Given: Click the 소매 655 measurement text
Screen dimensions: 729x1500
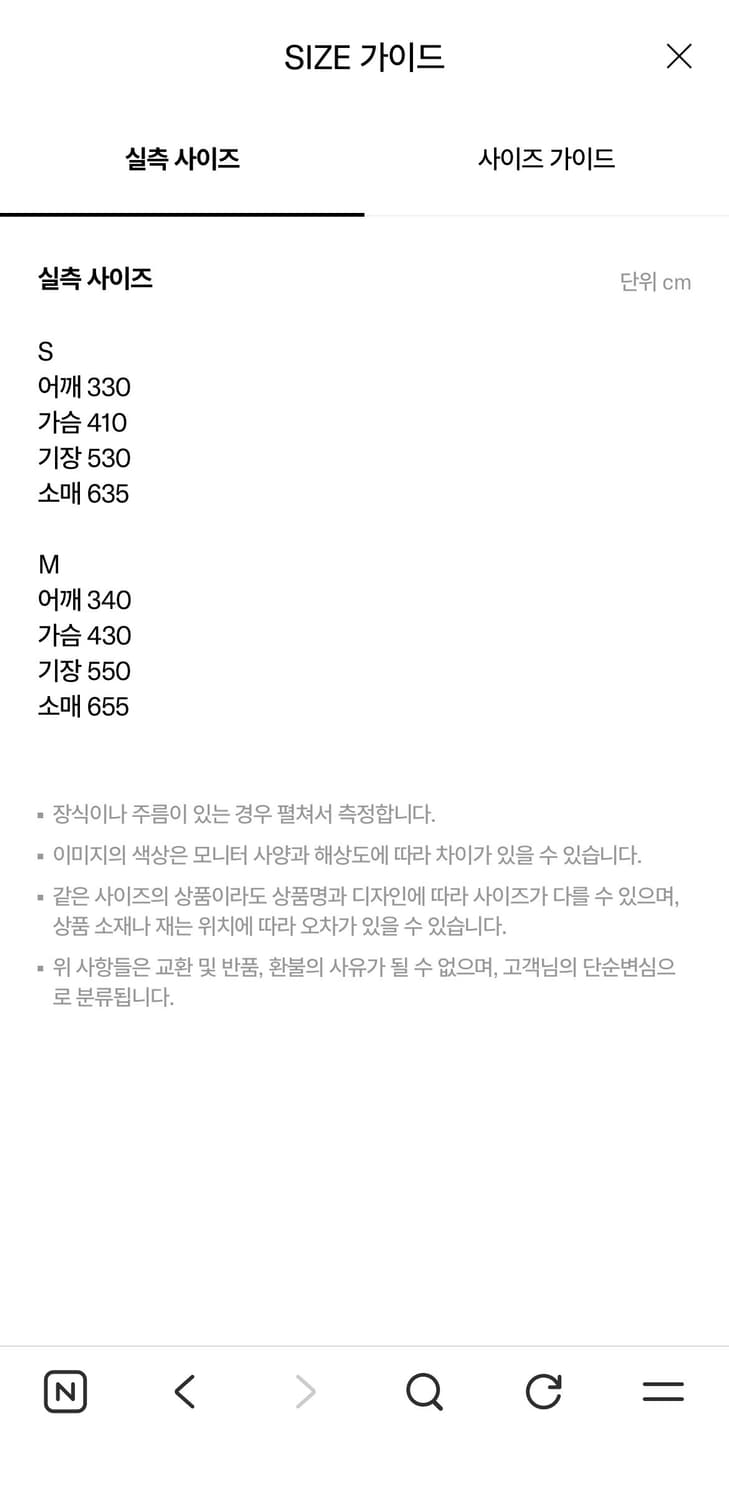Looking at the screenshot, I should [x=84, y=707].
